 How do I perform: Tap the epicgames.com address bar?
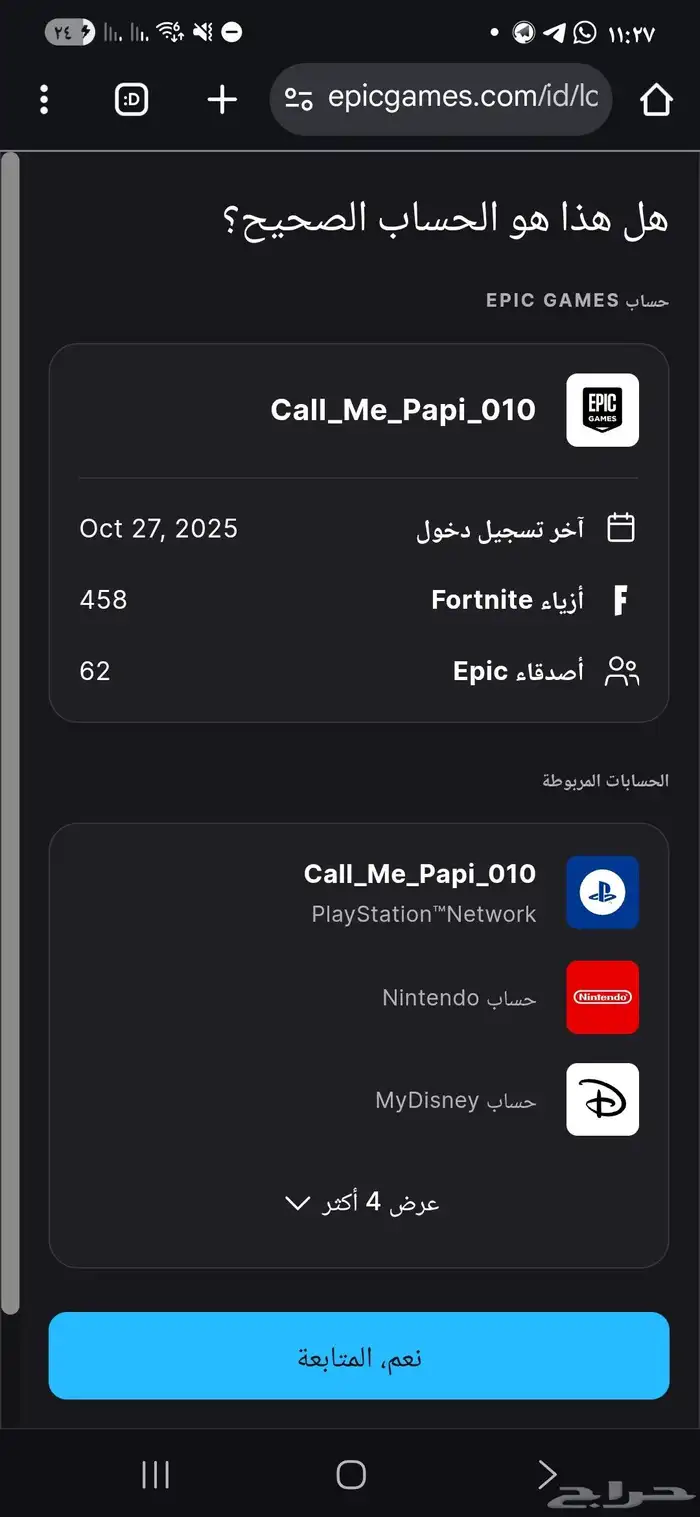[441, 99]
